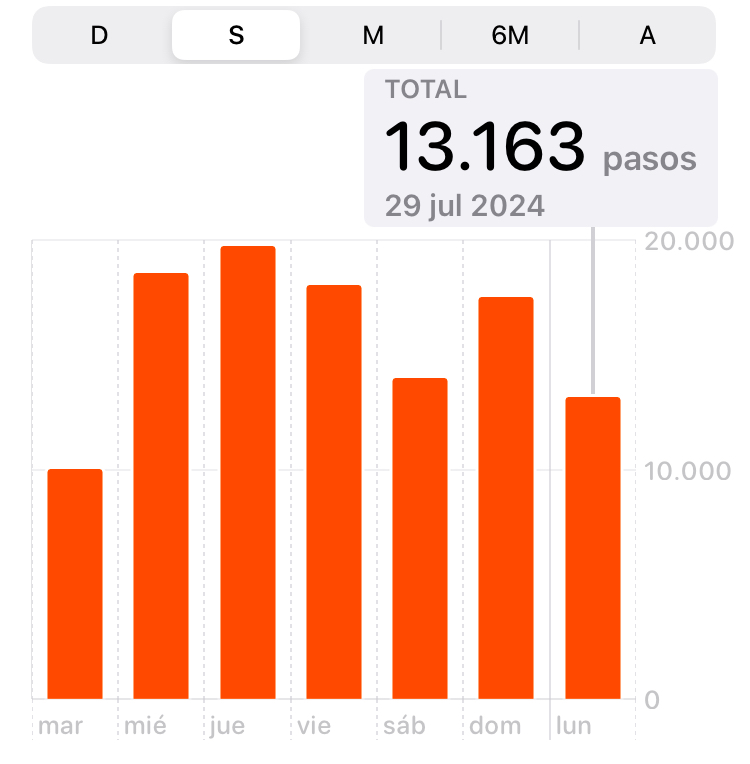Switch to the A year view
This screenshot has height=764, width=750.
[647, 35]
